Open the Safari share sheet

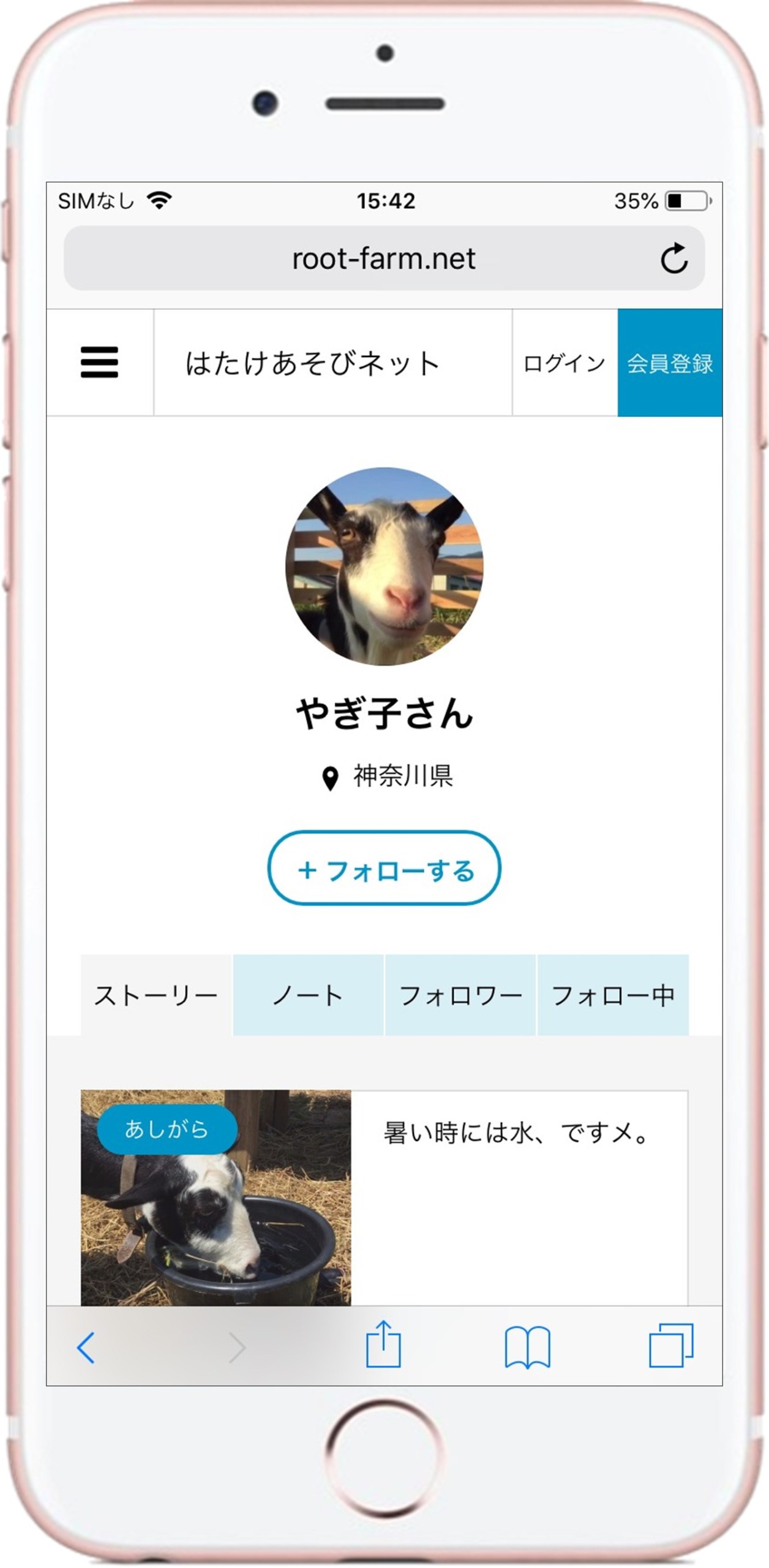pos(383,1344)
